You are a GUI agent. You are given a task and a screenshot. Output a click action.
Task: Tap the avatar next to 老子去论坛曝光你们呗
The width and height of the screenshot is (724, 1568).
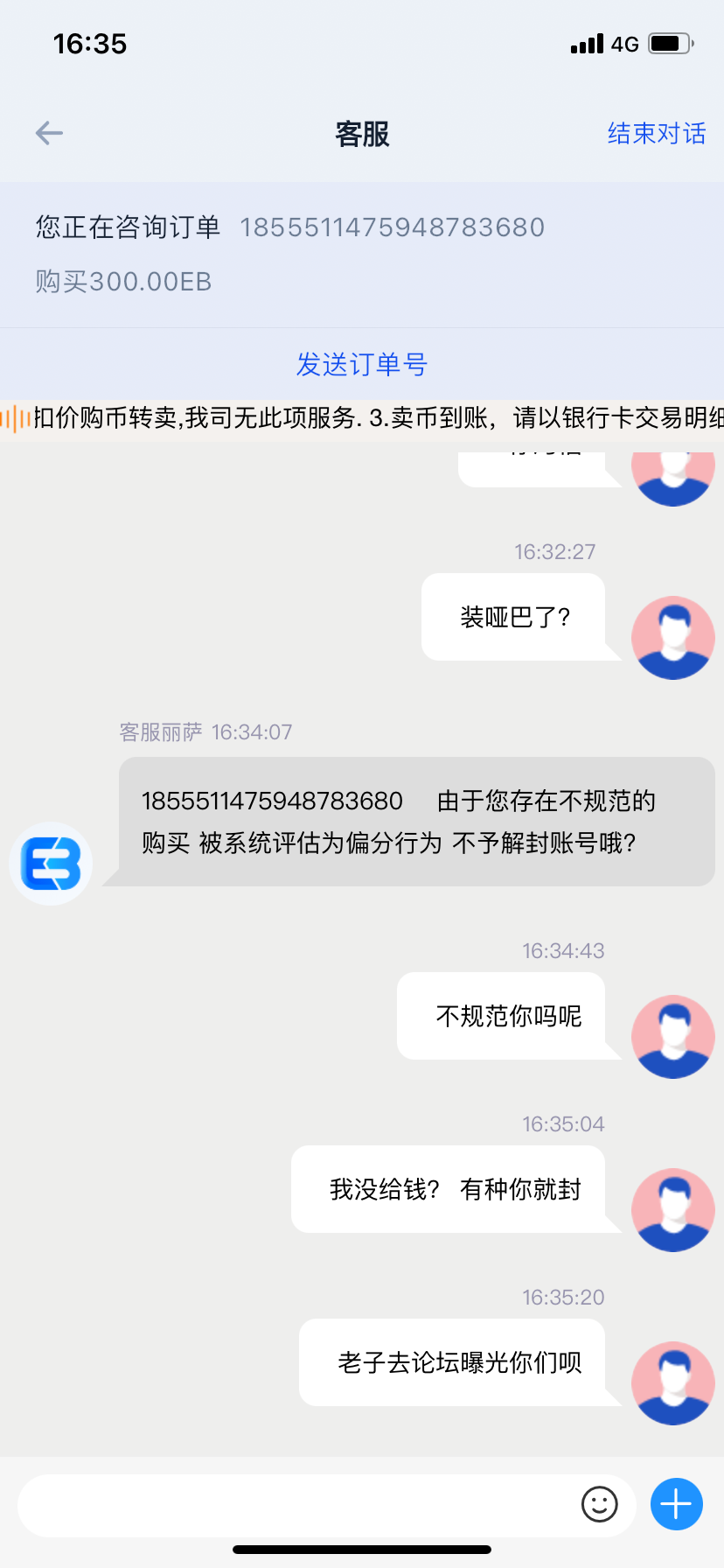pos(672,1382)
